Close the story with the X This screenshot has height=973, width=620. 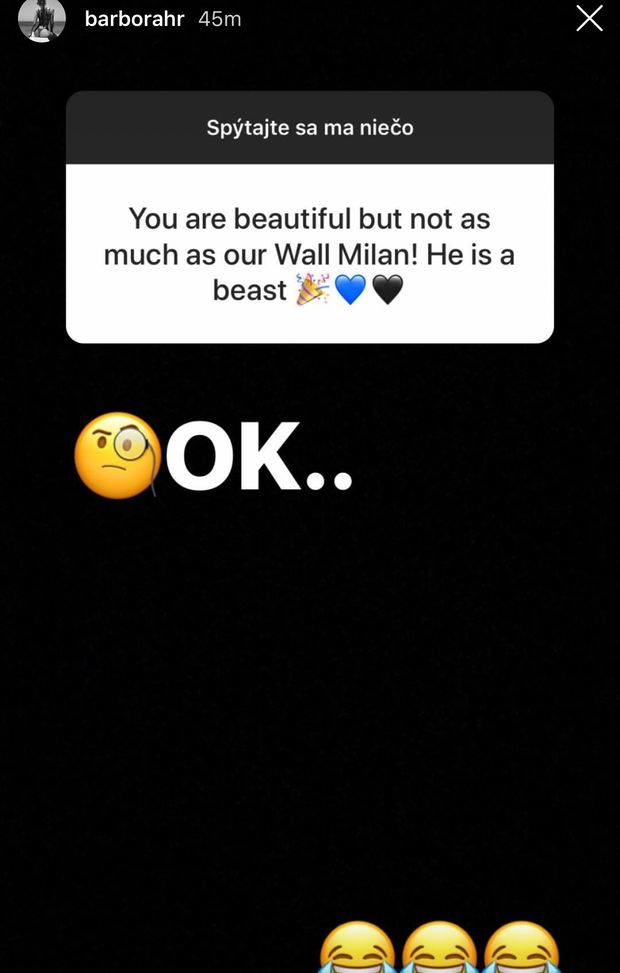pos(589,18)
